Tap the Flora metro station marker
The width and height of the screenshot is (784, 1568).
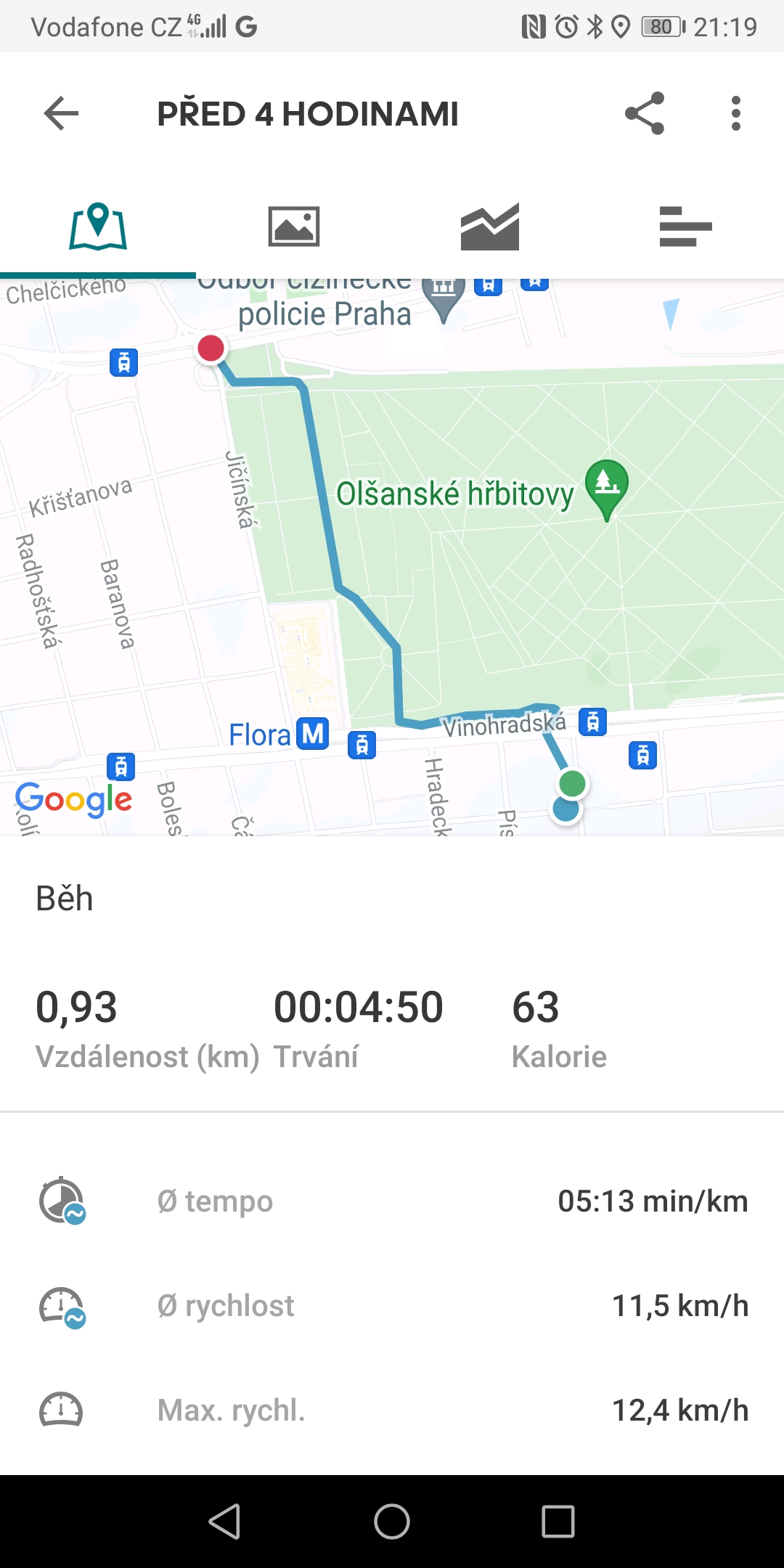click(x=313, y=734)
